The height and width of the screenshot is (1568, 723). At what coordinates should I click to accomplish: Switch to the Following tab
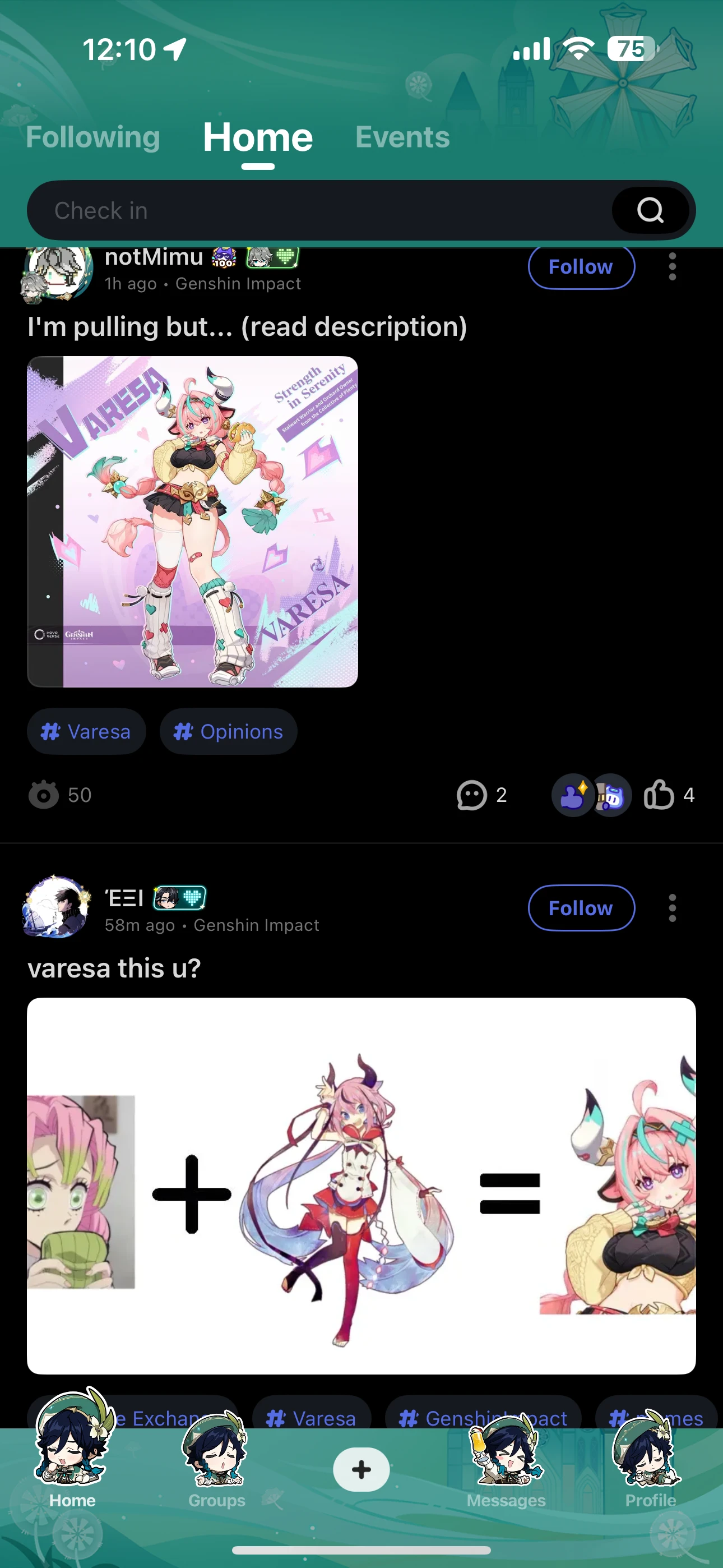[x=92, y=137]
